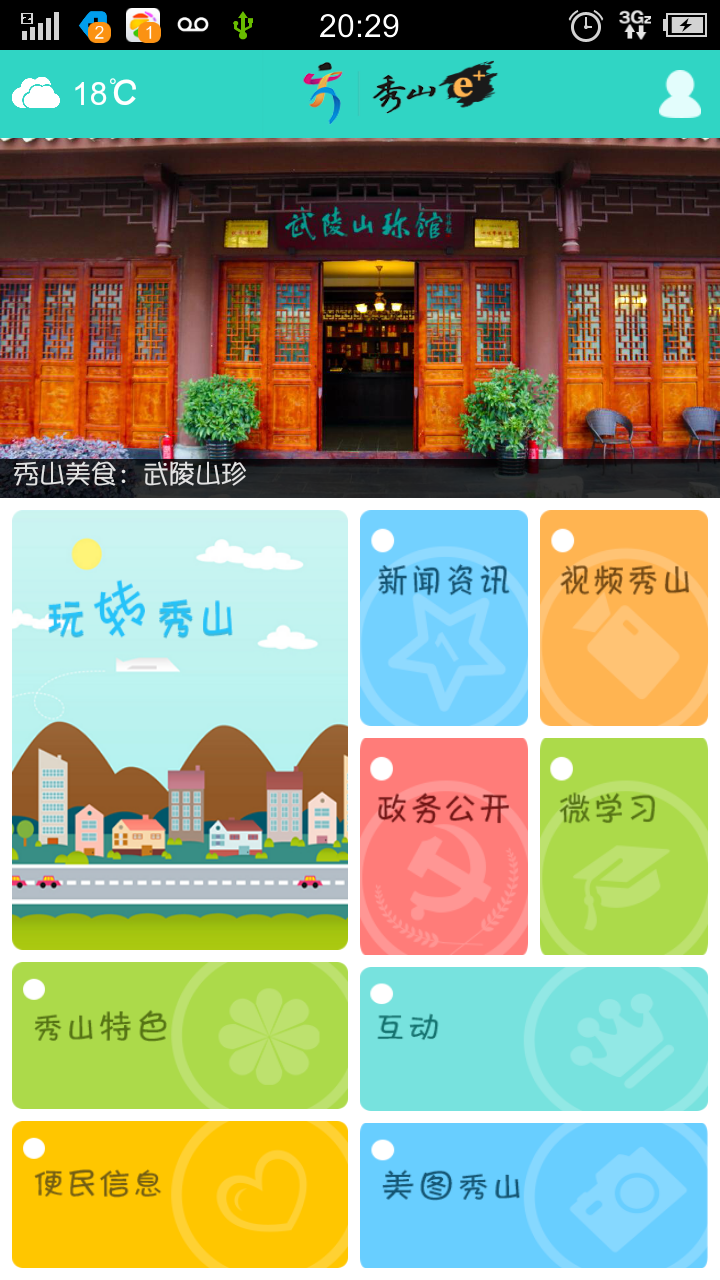Select the 视频秀山 video tile
The image size is (720, 1280).
(623, 618)
